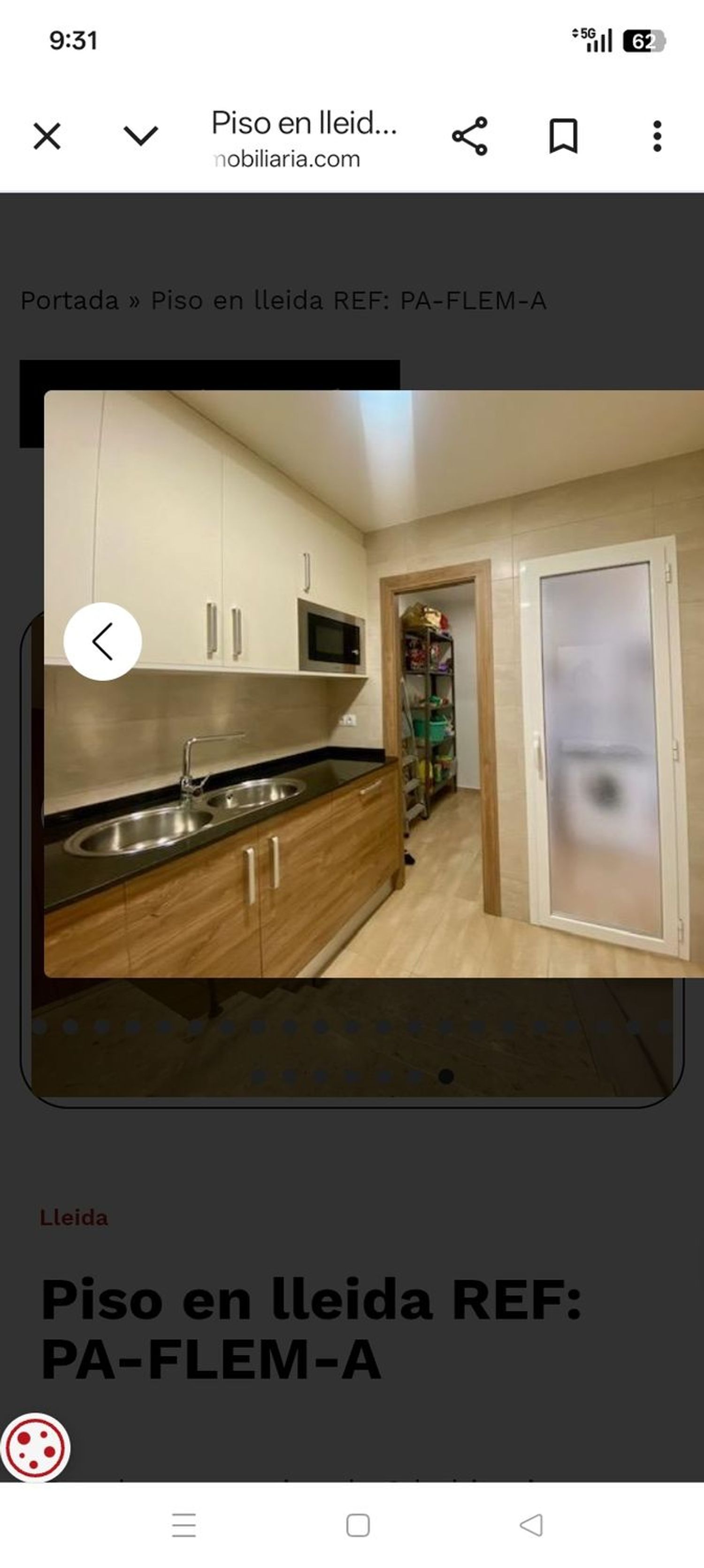
Task: Open the recent apps menu
Action: pyautogui.click(x=184, y=1525)
